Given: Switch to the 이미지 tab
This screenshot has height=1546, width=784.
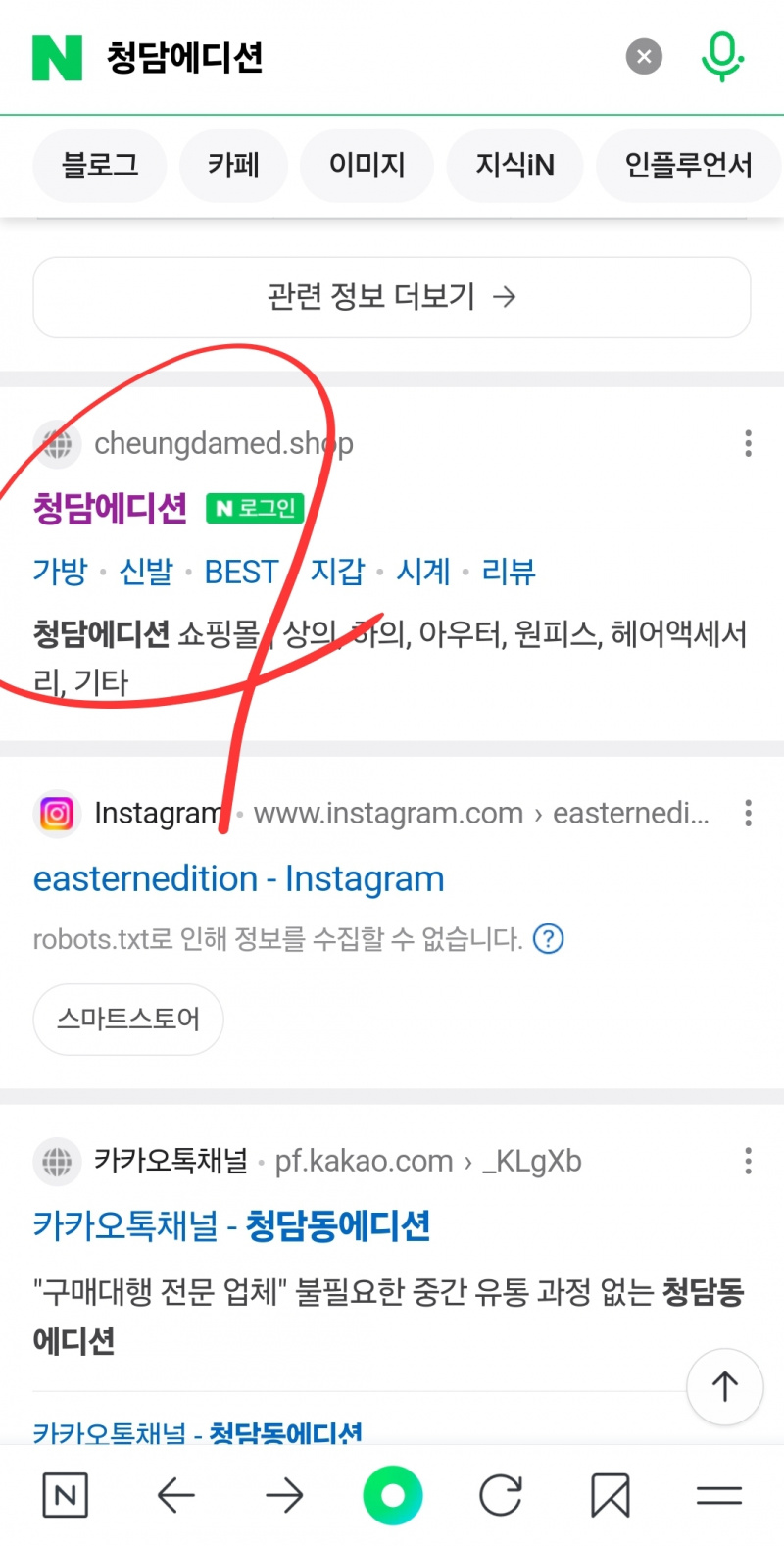Looking at the screenshot, I should click(367, 166).
